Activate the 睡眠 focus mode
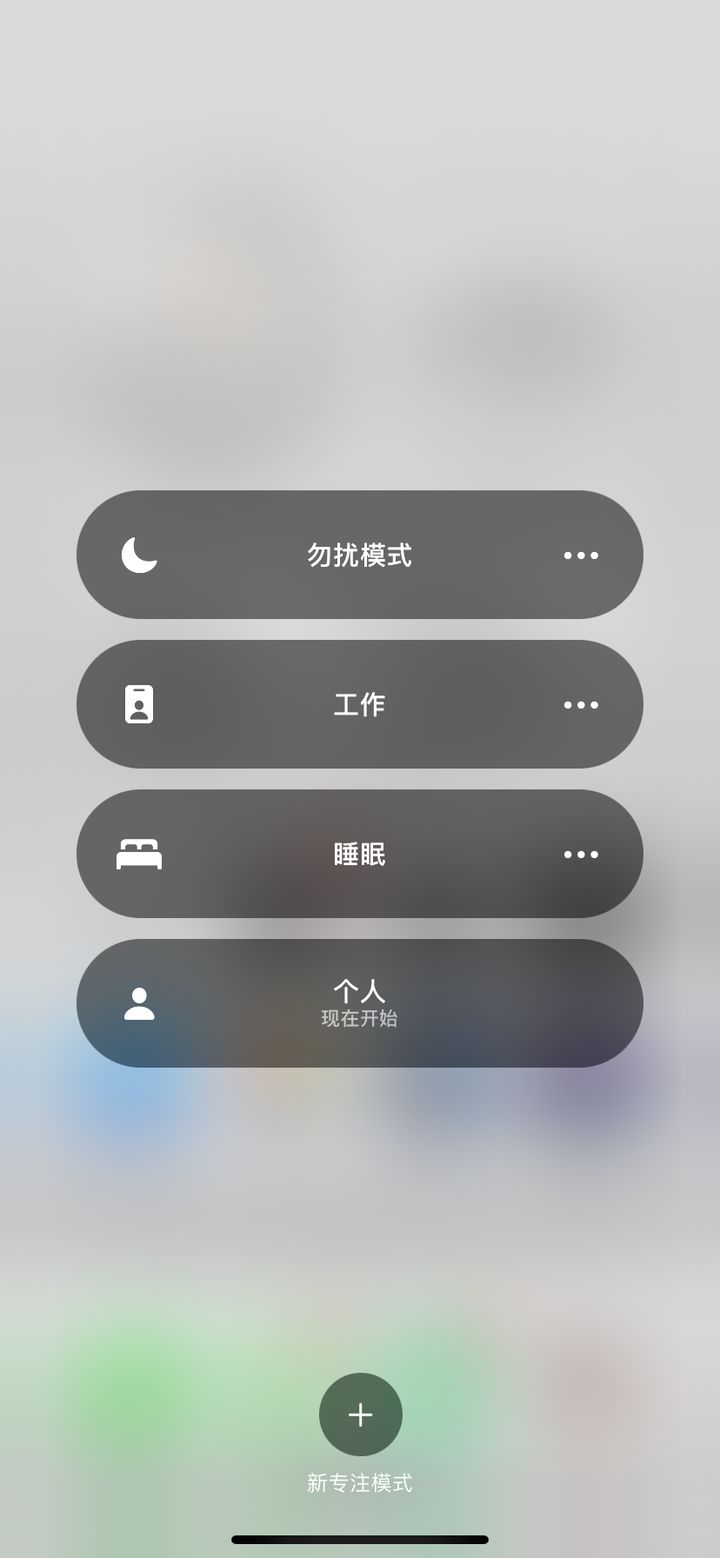This screenshot has height=1558, width=720. [x=360, y=854]
